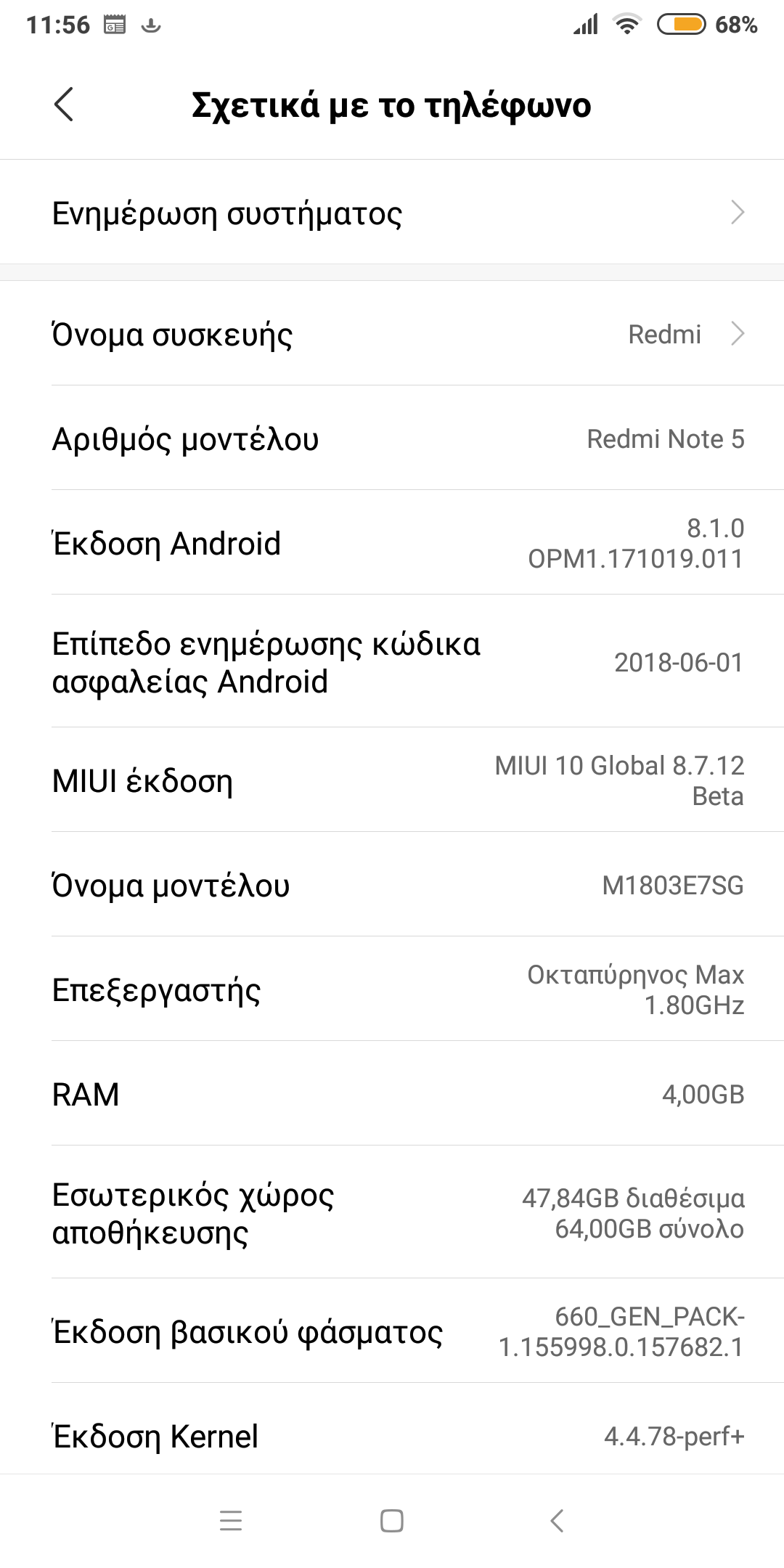Open Όνομα συσκευής to rename the device
784x1568 pixels.
392,334
